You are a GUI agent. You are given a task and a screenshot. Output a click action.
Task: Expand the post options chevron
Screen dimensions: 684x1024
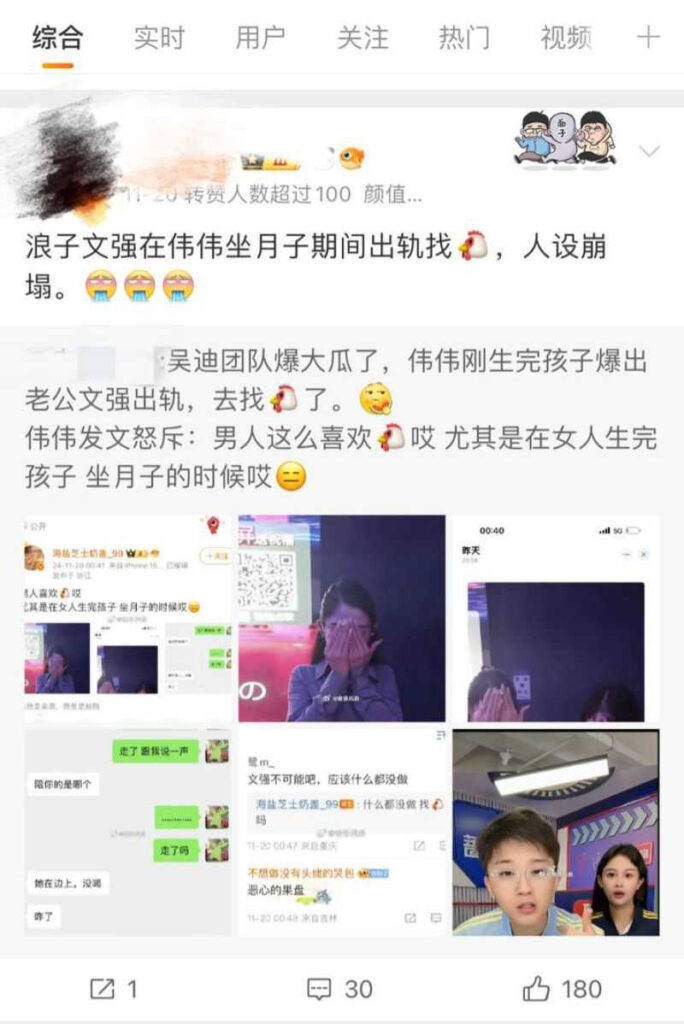tap(649, 152)
